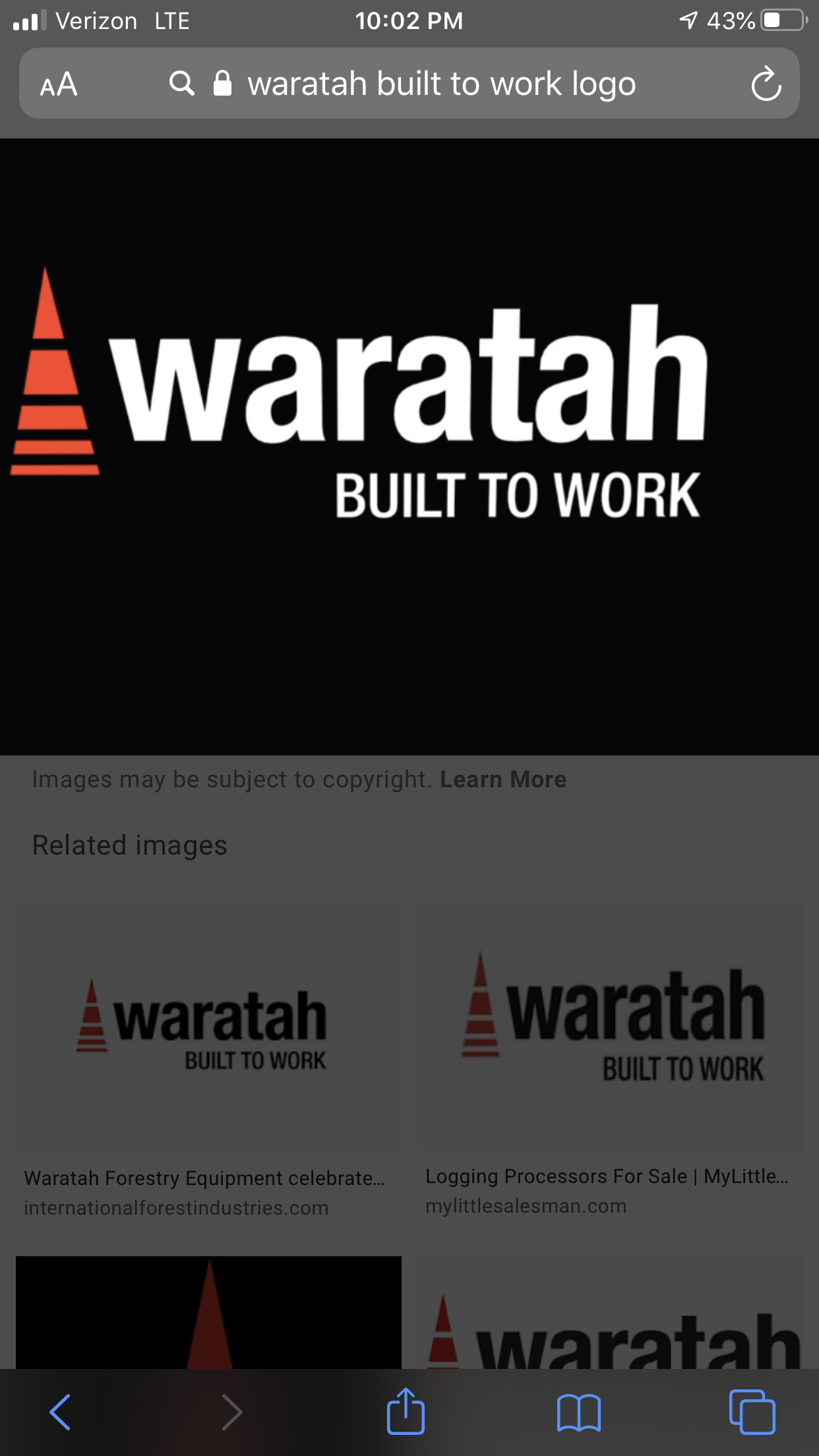Go back to the previous page
819x1456 pixels.
60,1412
